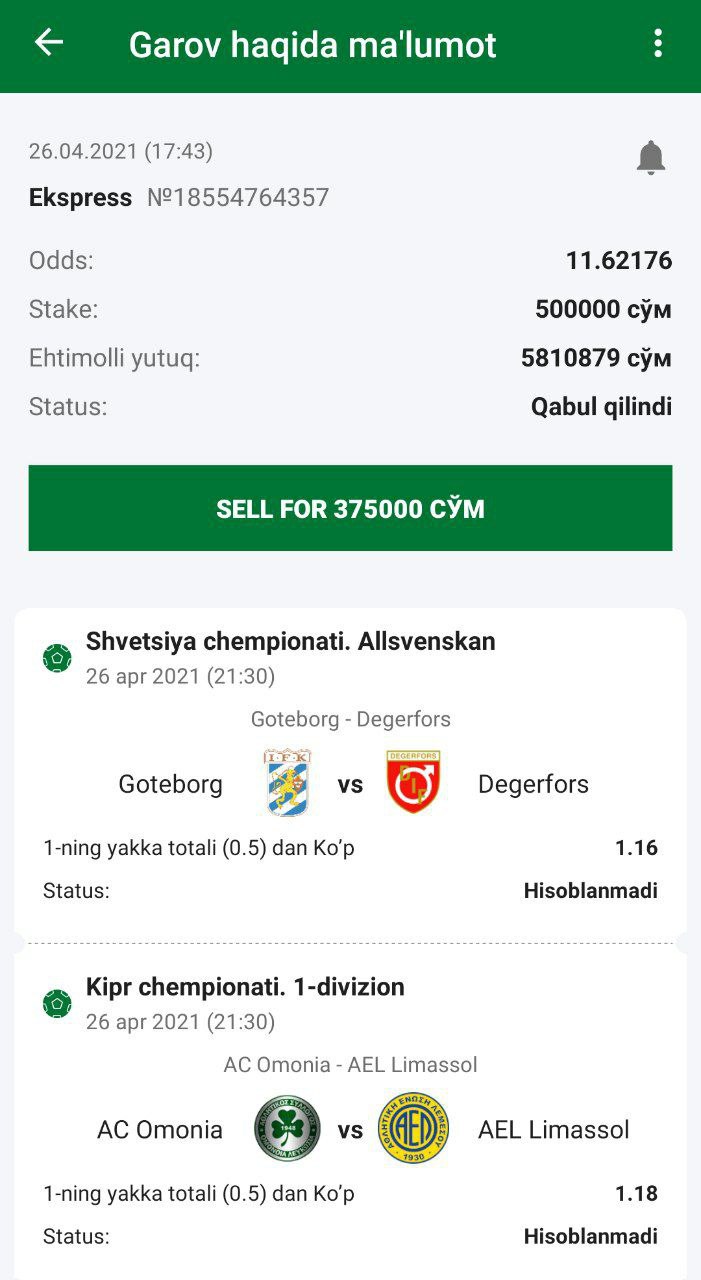This screenshot has height=1280, width=701.
Task: Sell the bet for 375000 сўм
Action: pos(350,508)
